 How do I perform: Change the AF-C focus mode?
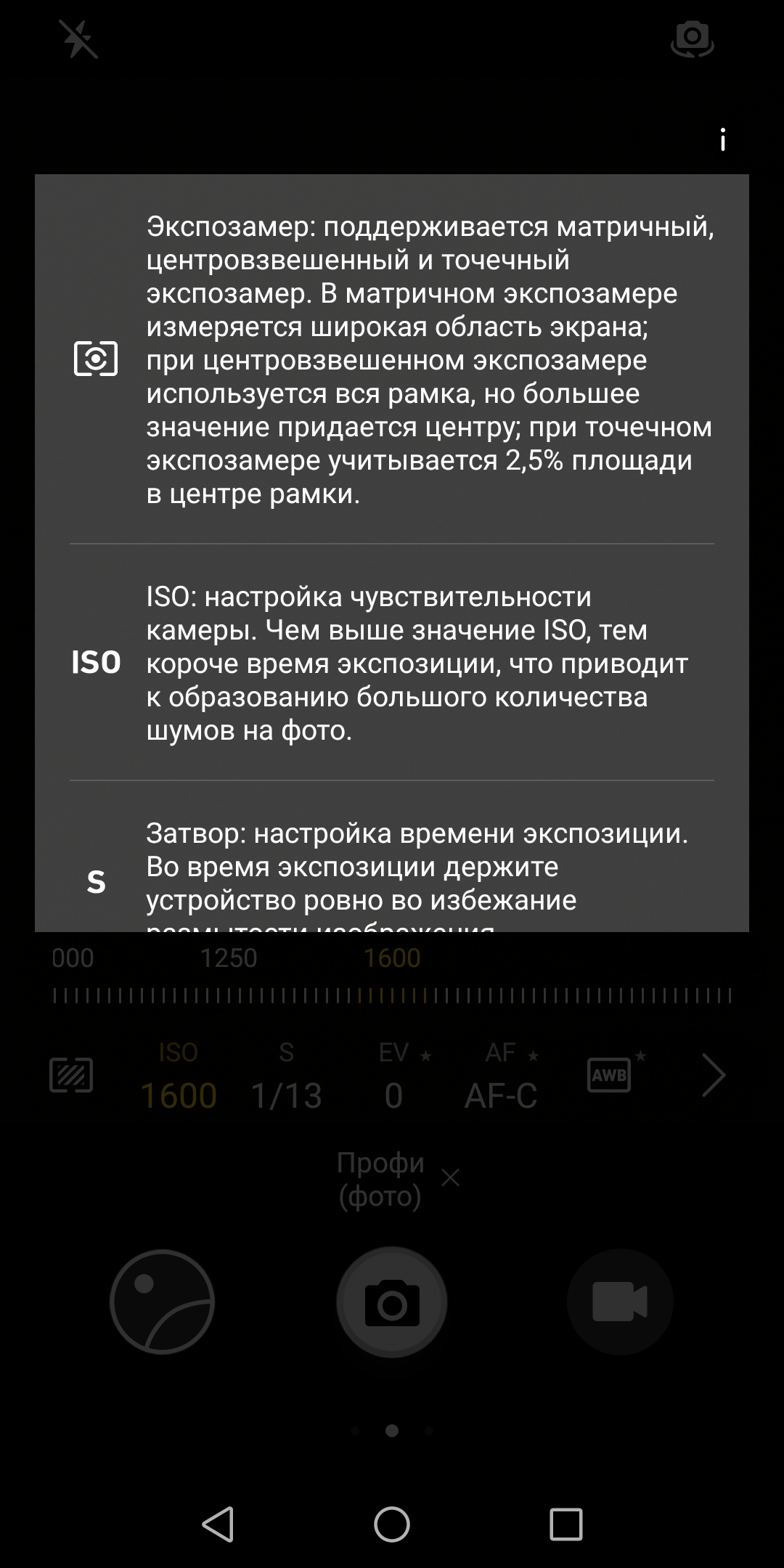(501, 1077)
